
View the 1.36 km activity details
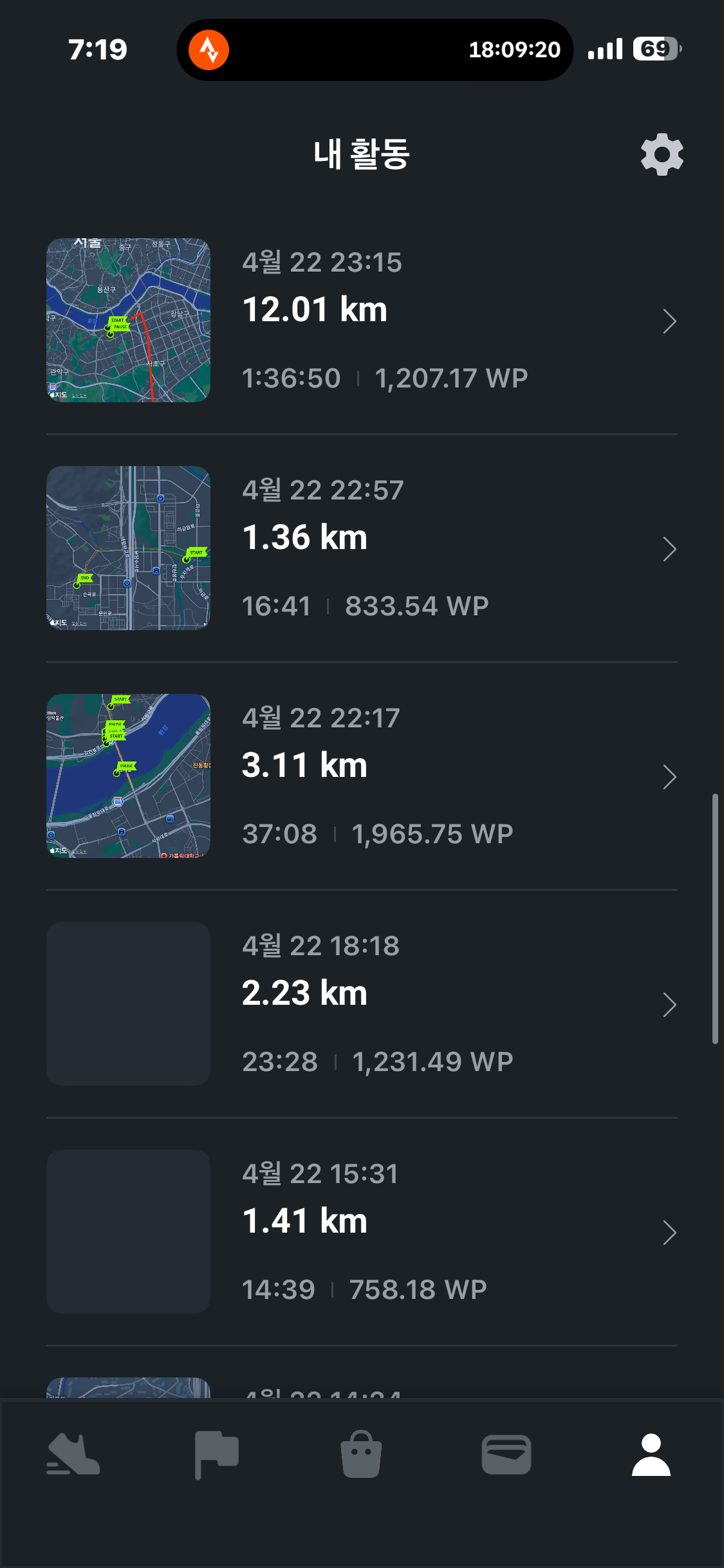(x=362, y=548)
